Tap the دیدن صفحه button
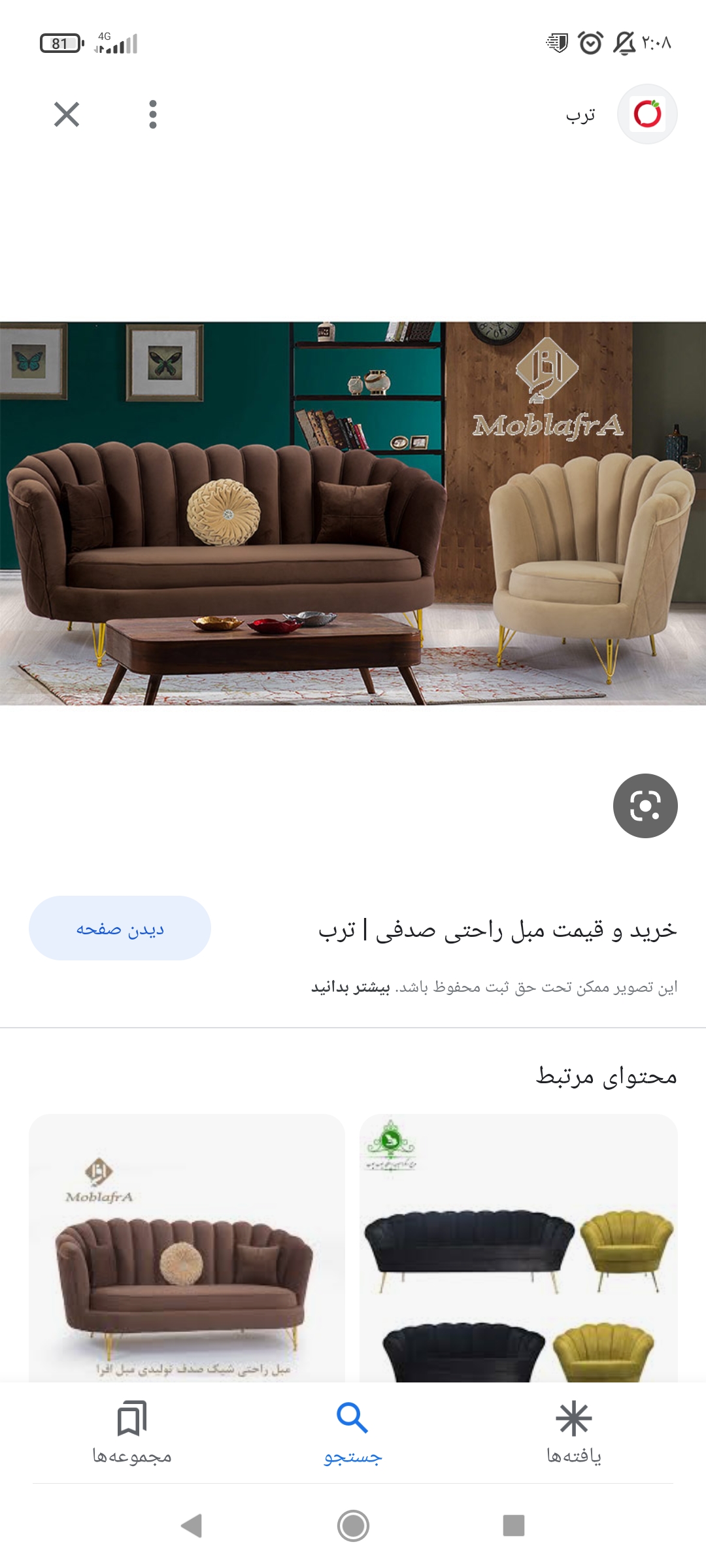The height and width of the screenshot is (1568, 706). point(120,928)
